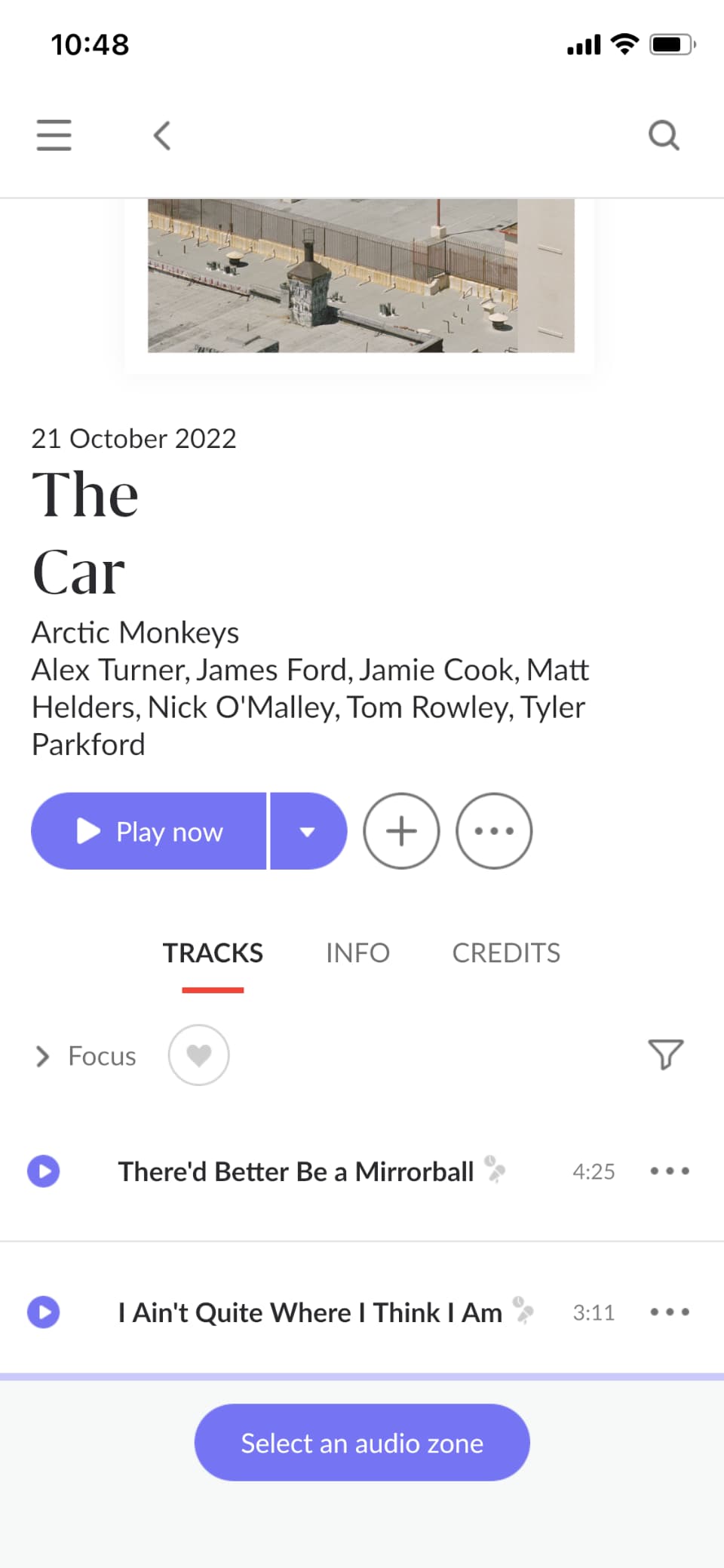Open the Arctic Monkeys artist link
Screen dimensions: 724x1568
coord(135,633)
